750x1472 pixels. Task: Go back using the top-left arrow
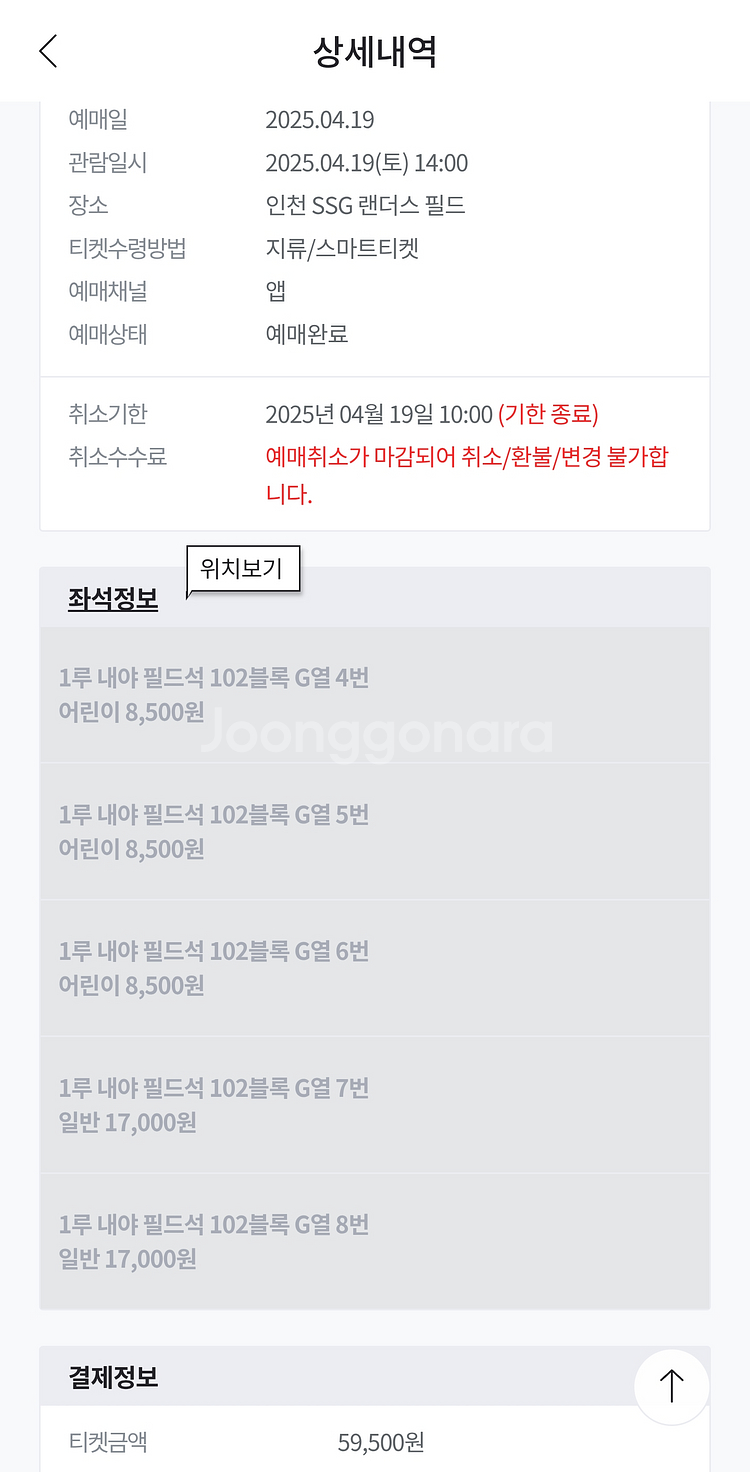point(48,51)
